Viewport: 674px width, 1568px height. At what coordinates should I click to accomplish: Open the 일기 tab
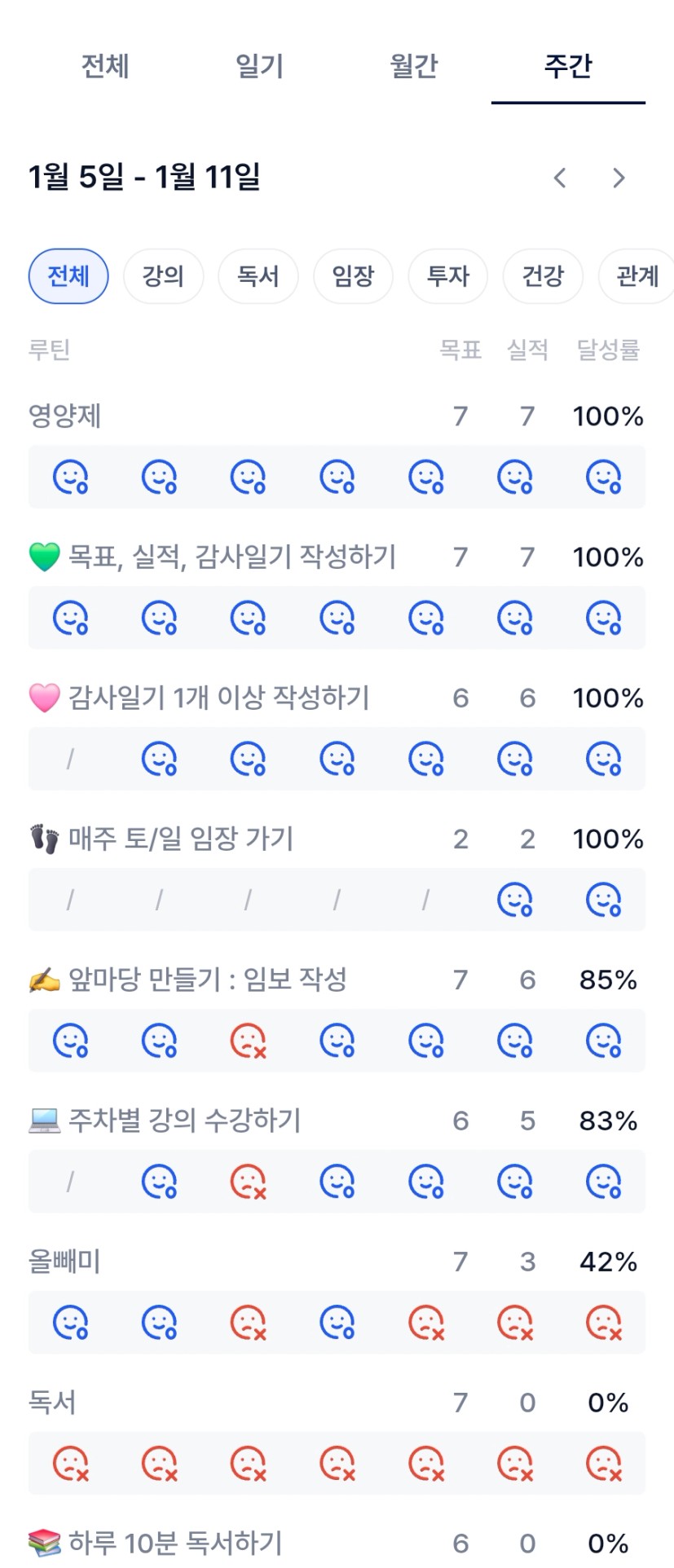tap(259, 66)
